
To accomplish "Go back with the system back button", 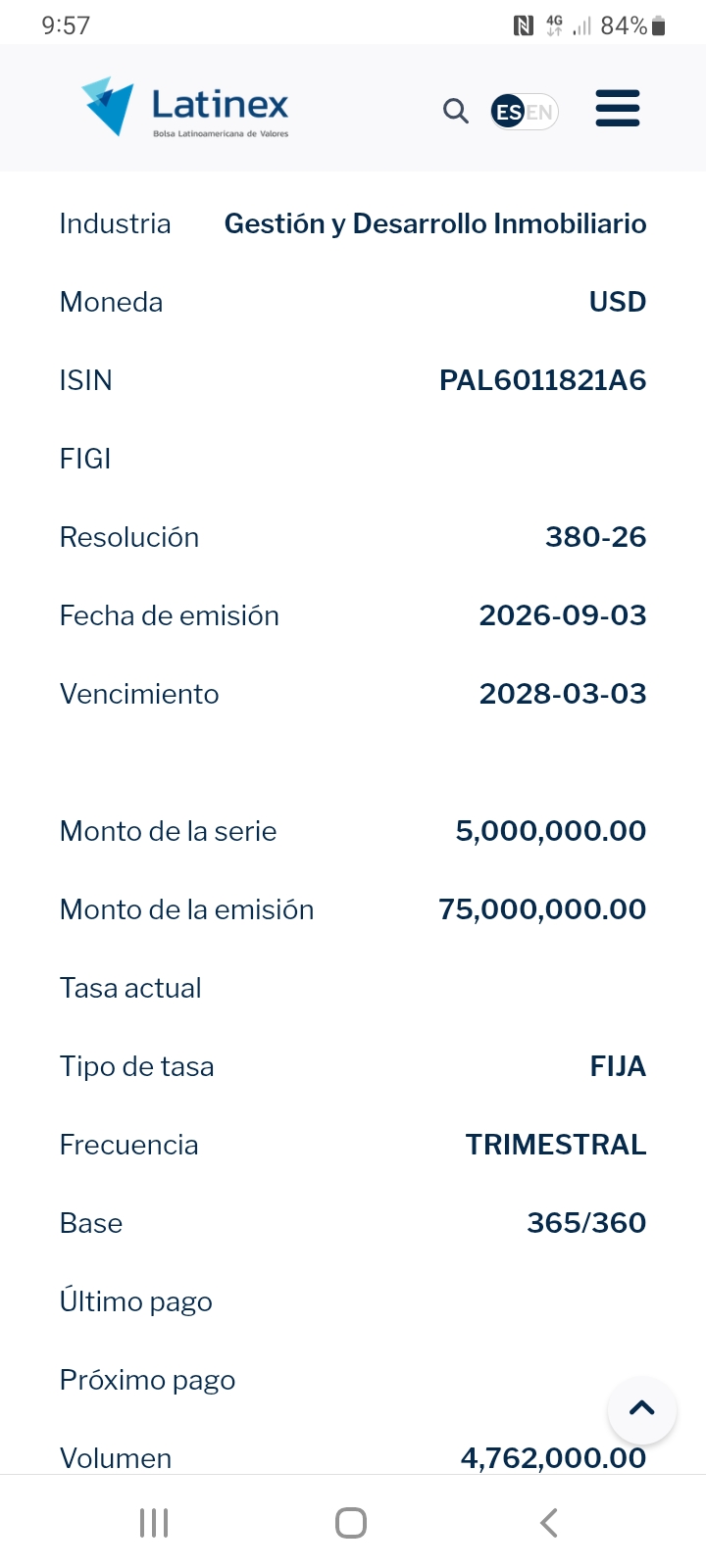I will pos(549,1523).
